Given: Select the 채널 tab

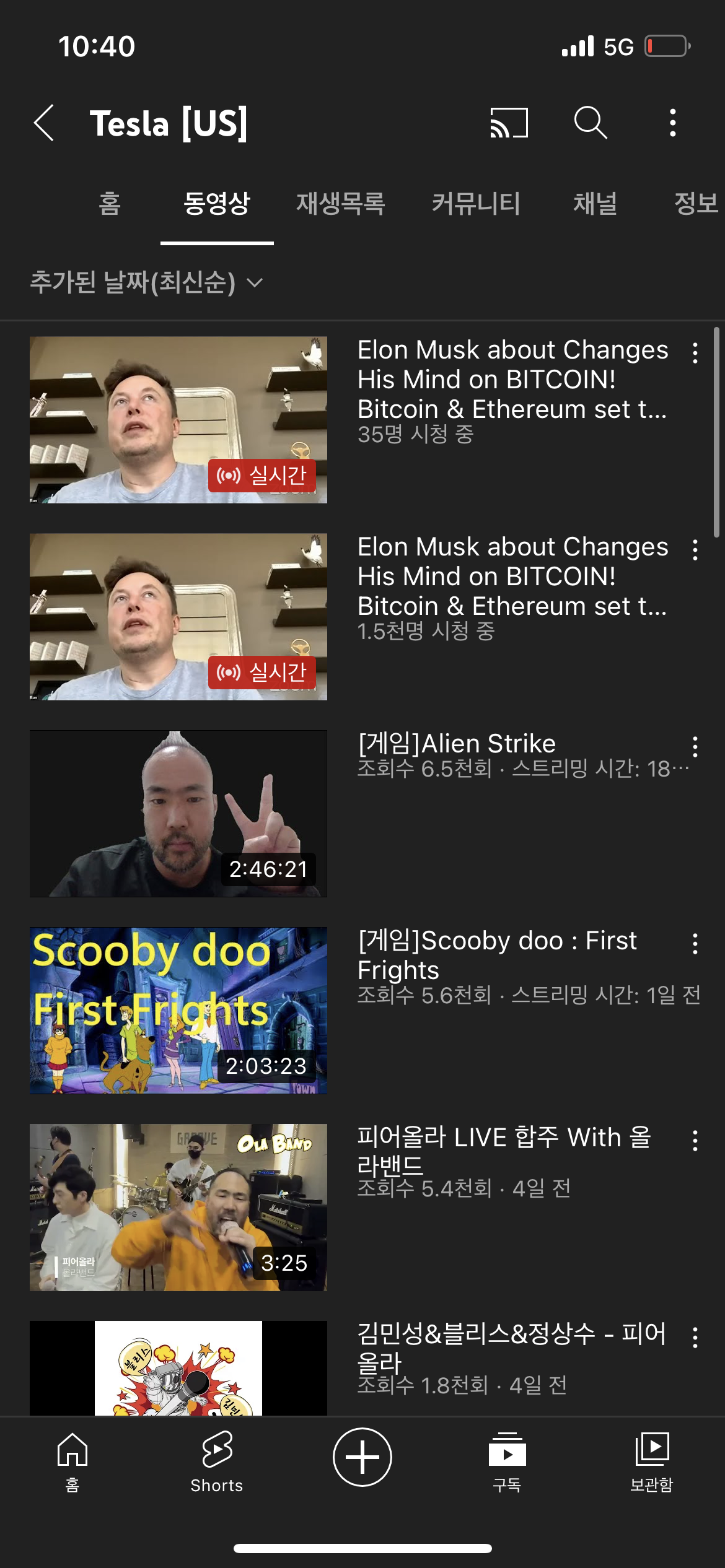Looking at the screenshot, I should 595,204.
